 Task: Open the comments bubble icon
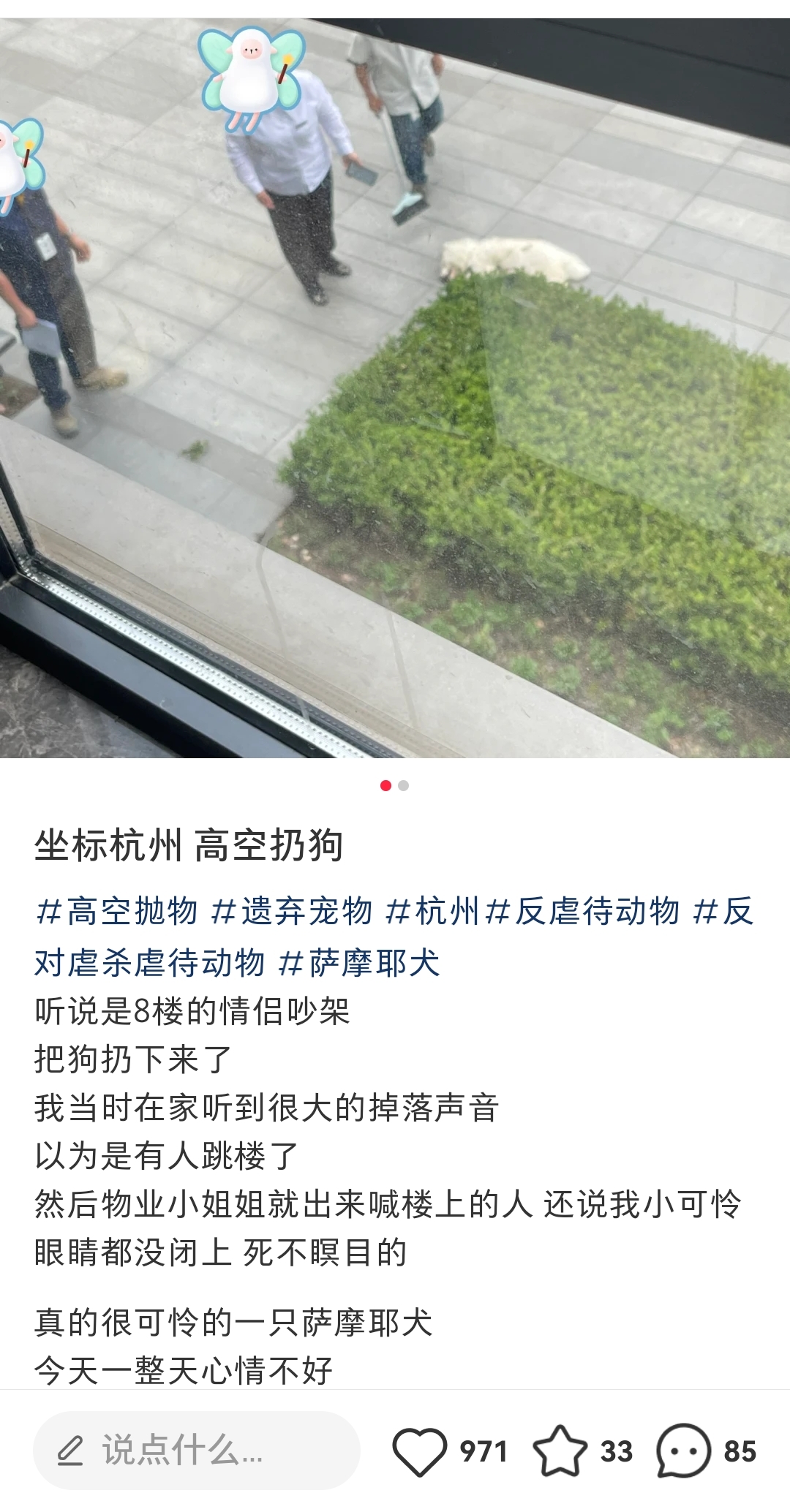[684, 1451]
